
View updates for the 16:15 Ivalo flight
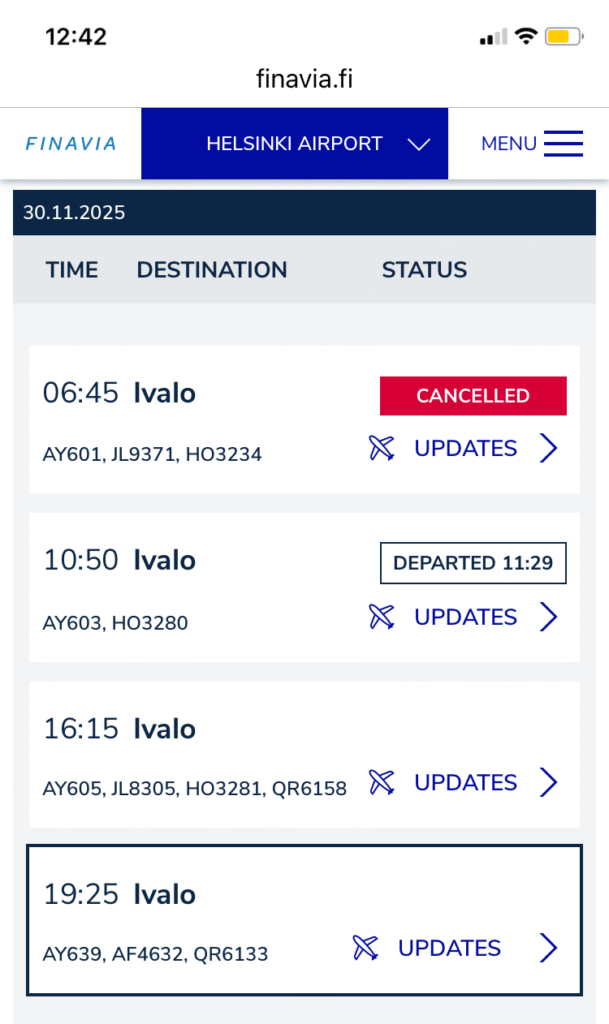464,782
